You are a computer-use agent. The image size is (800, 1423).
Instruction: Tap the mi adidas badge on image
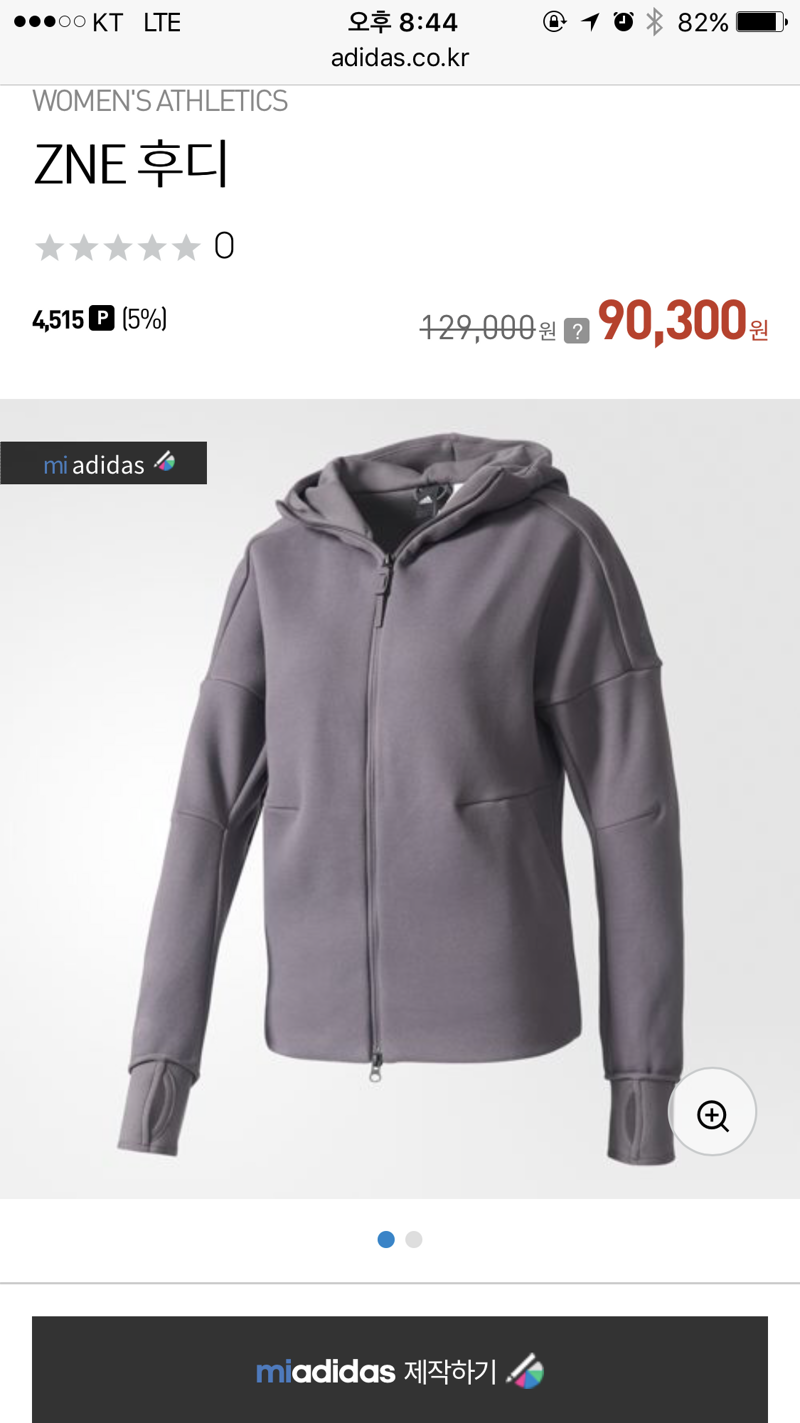(x=104, y=463)
